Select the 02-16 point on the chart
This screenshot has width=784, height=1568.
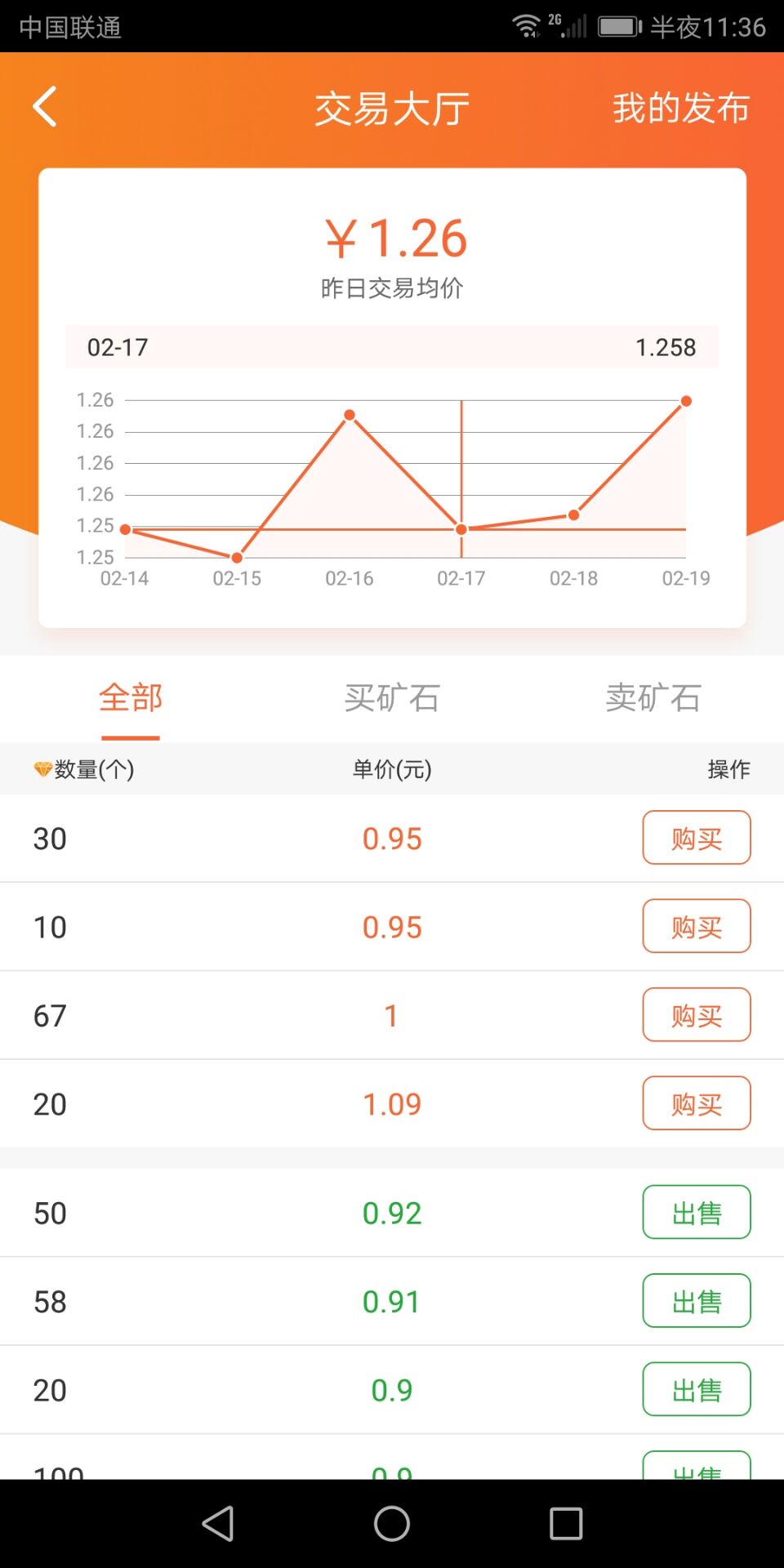click(350, 415)
